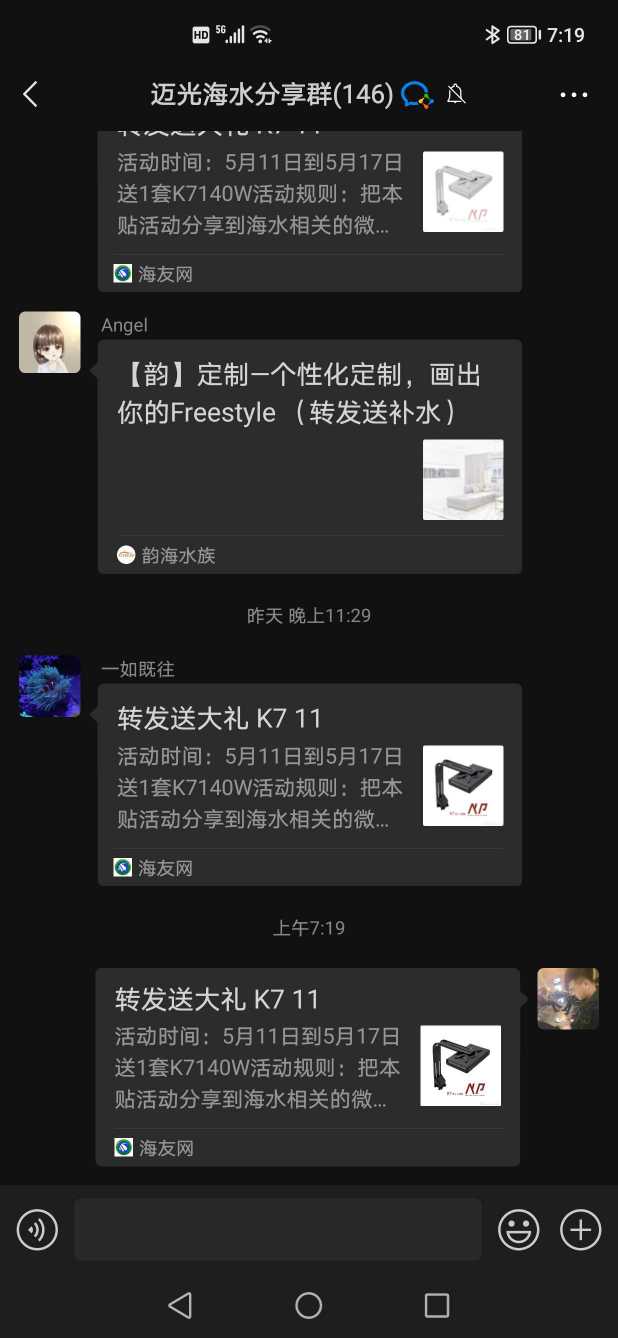Tap the system back button
Viewport: 618px width, 1338px height.
(180, 1305)
